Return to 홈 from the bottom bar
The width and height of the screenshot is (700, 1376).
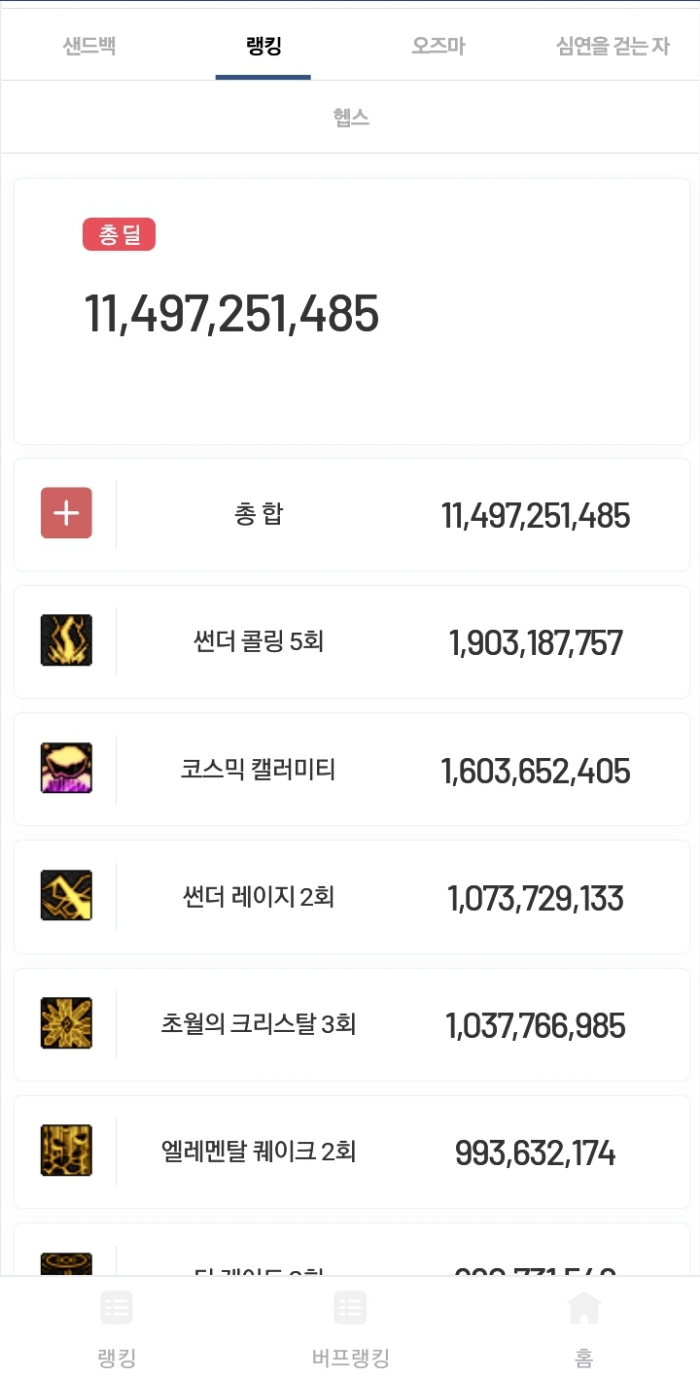(584, 1327)
